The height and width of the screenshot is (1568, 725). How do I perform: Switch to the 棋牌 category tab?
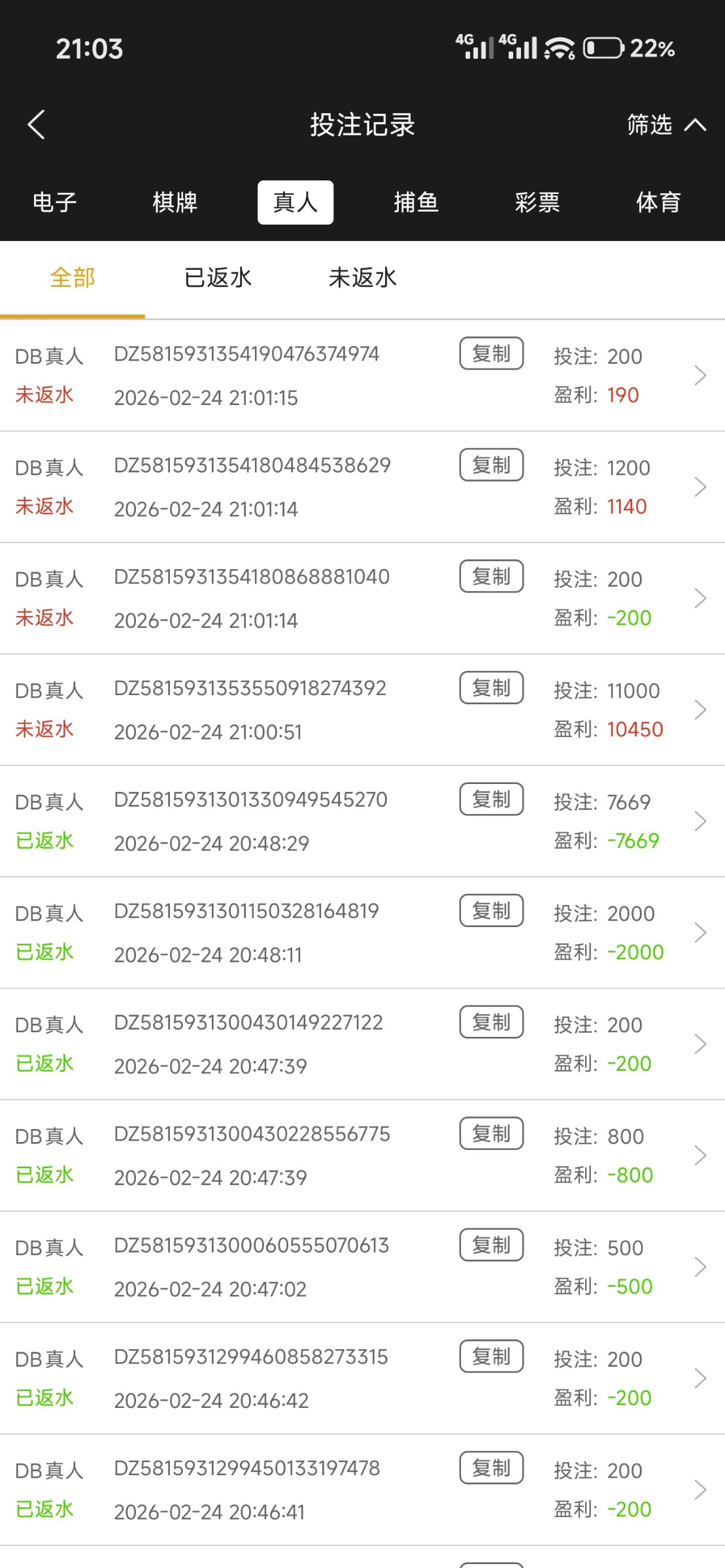[175, 203]
